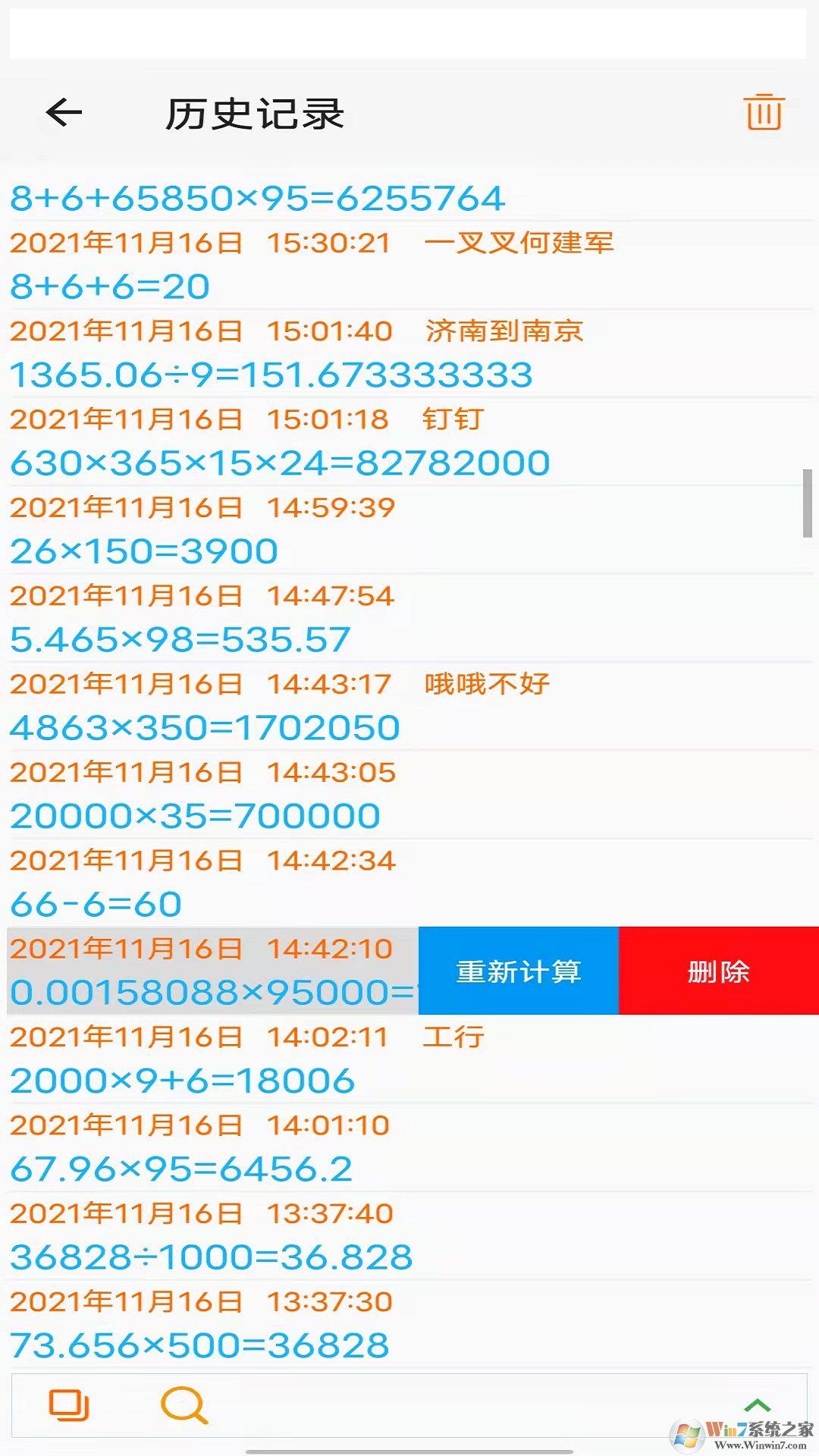Screen dimensions: 819x1456
Task: Tap the back arrow to exit history
Action: (62, 111)
